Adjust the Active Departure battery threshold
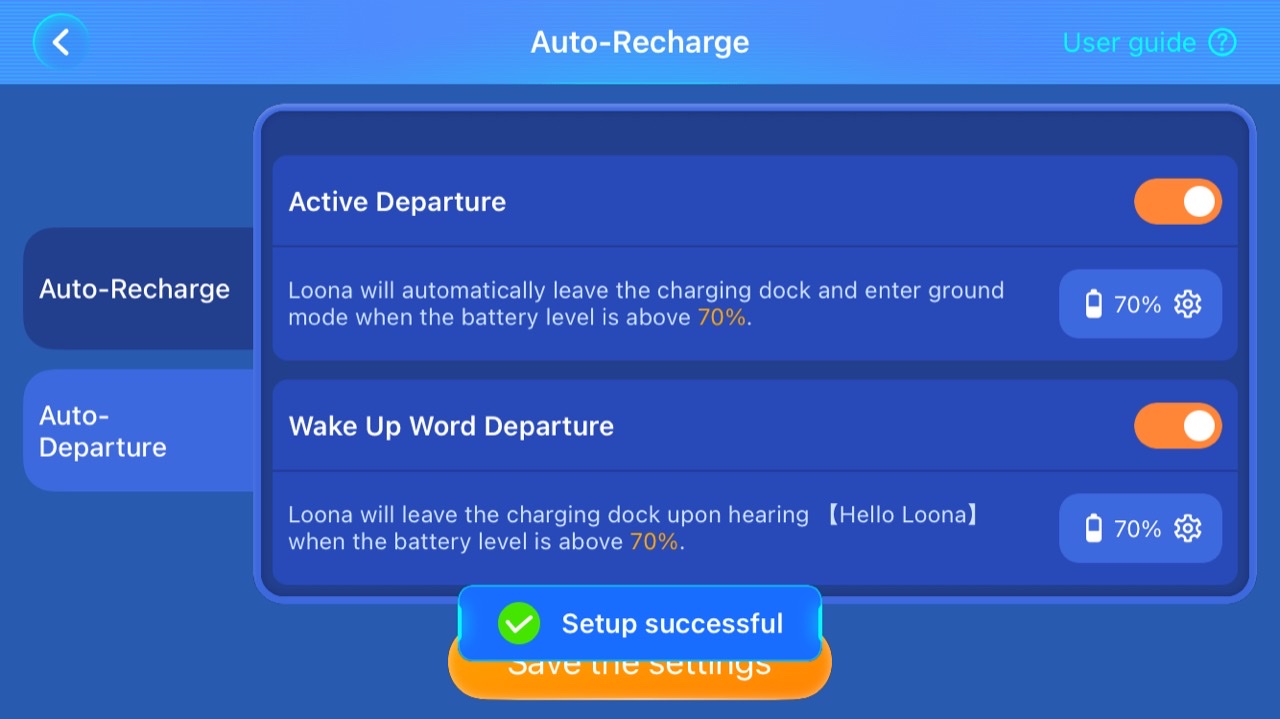 [x=1140, y=304]
